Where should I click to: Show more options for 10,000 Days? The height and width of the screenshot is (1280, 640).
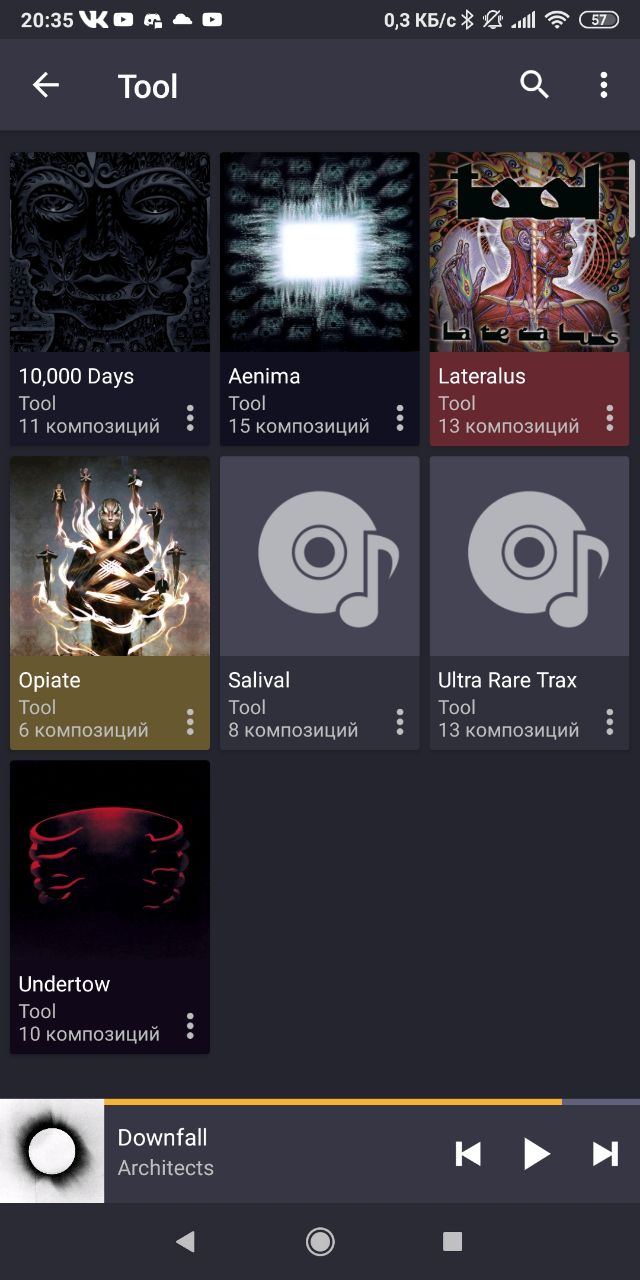(190, 418)
